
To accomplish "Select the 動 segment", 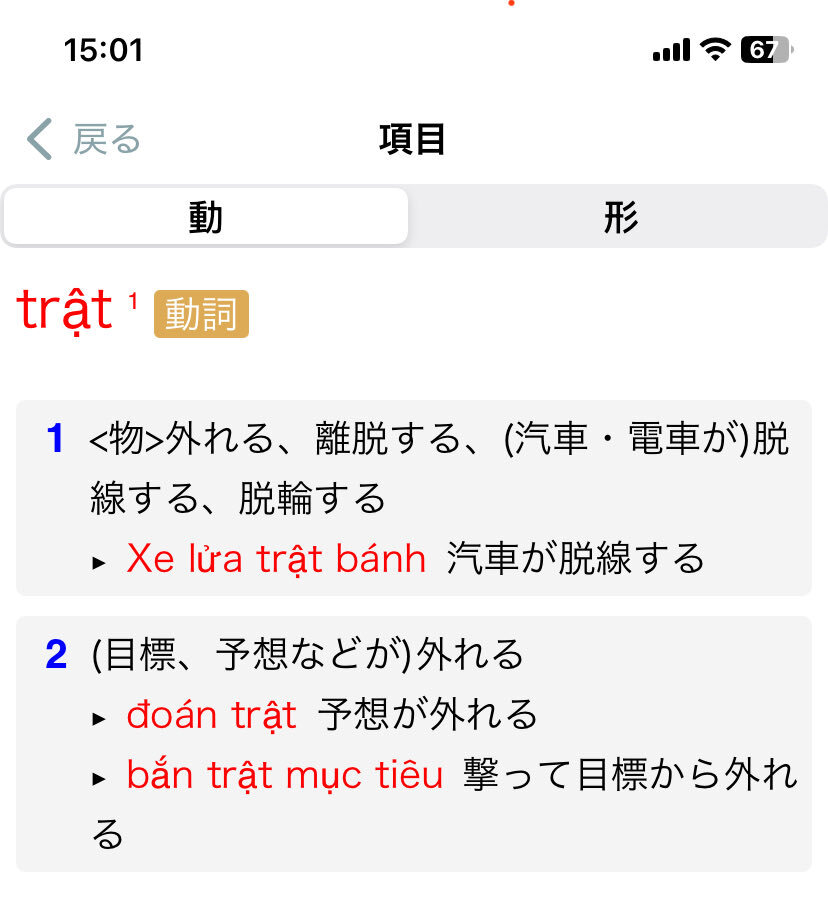I will pos(206,217).
